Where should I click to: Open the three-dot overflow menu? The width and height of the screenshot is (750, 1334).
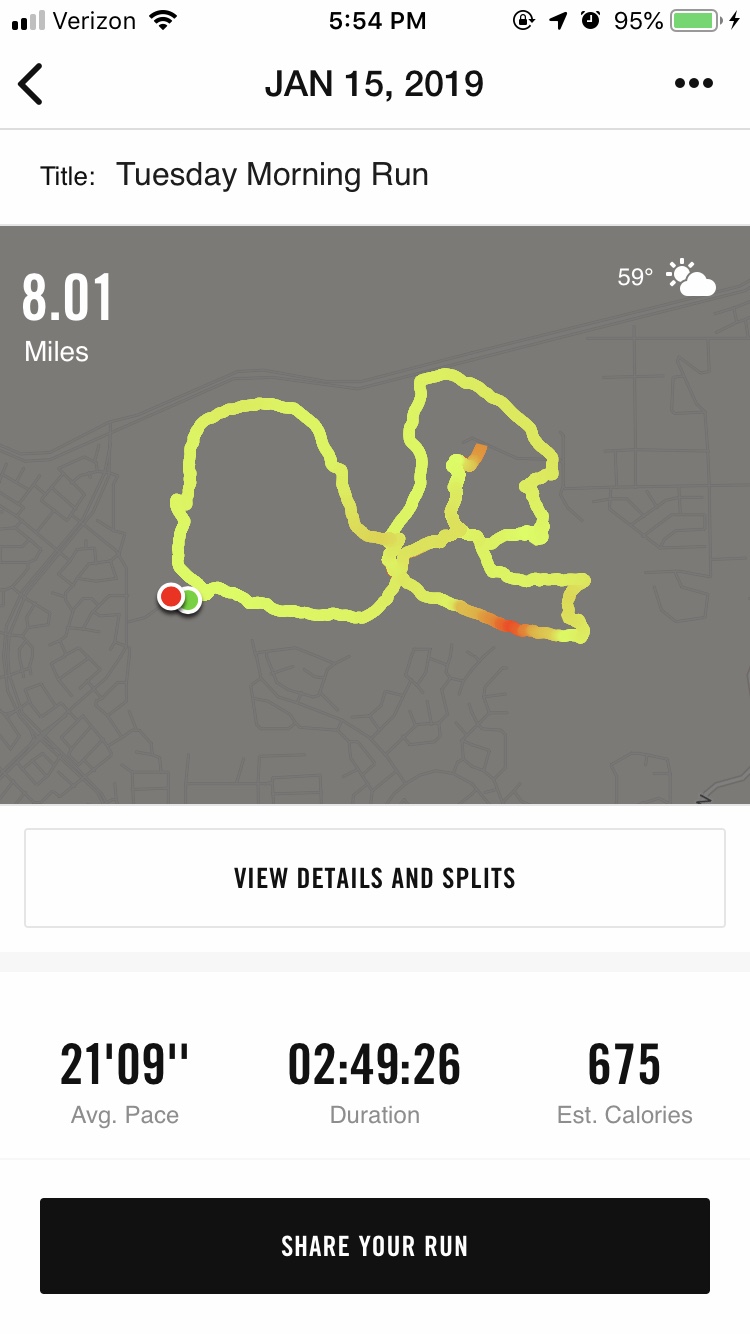point(693,84)
